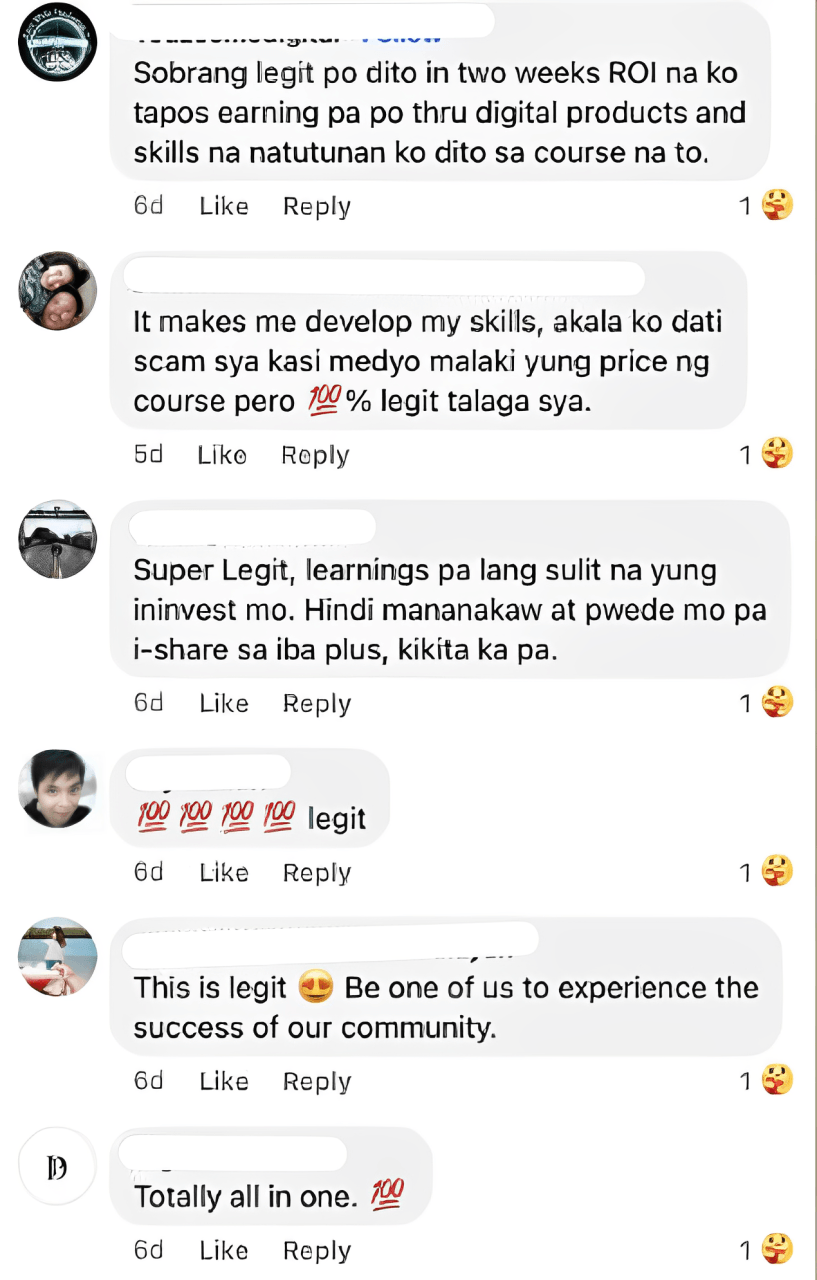817x1280 pixels.
Task: Like the 'It makes me develop my skills' comment
Action: click(221, 455)
